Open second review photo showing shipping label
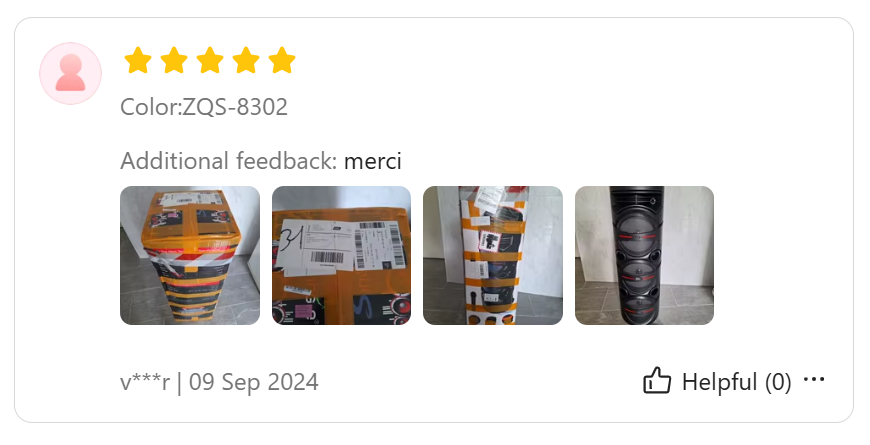The height and width of the screenshot is (445, 870). coord(341,255)
